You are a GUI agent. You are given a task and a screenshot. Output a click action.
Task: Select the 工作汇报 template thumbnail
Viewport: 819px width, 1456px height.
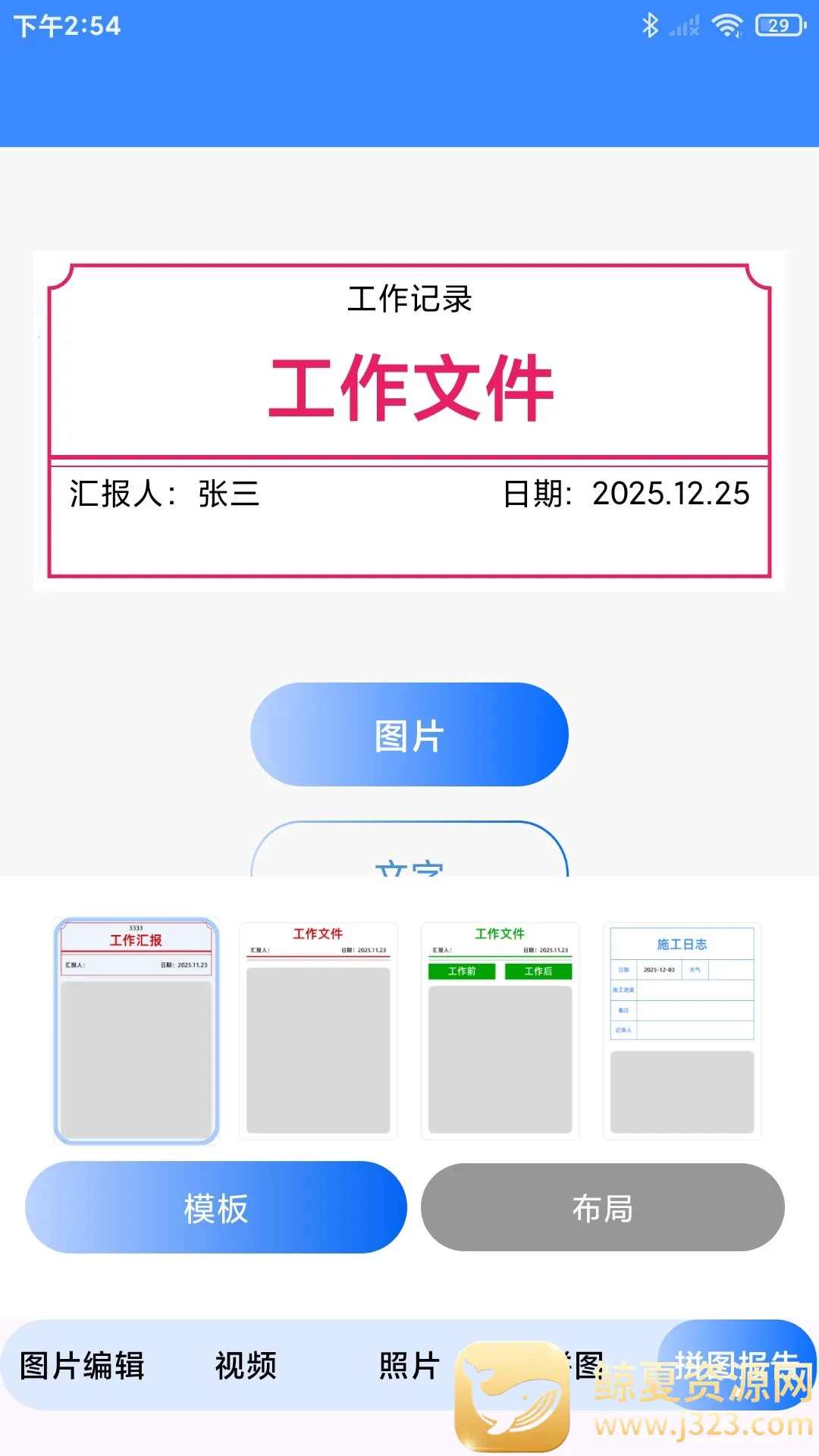tap(136, 1031)
